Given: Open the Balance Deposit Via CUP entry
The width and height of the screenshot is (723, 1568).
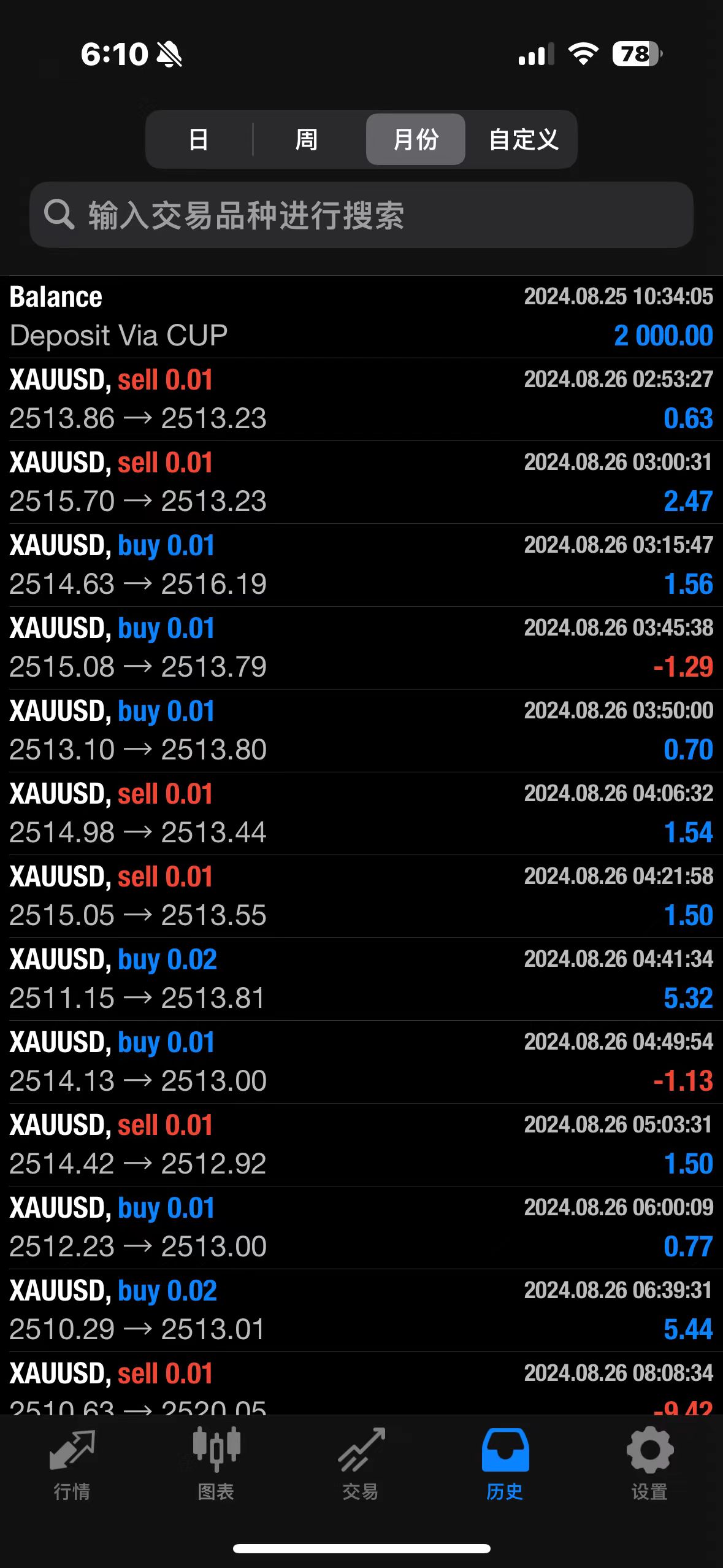Looking at the screenshot, I should (x=361, y=317).
